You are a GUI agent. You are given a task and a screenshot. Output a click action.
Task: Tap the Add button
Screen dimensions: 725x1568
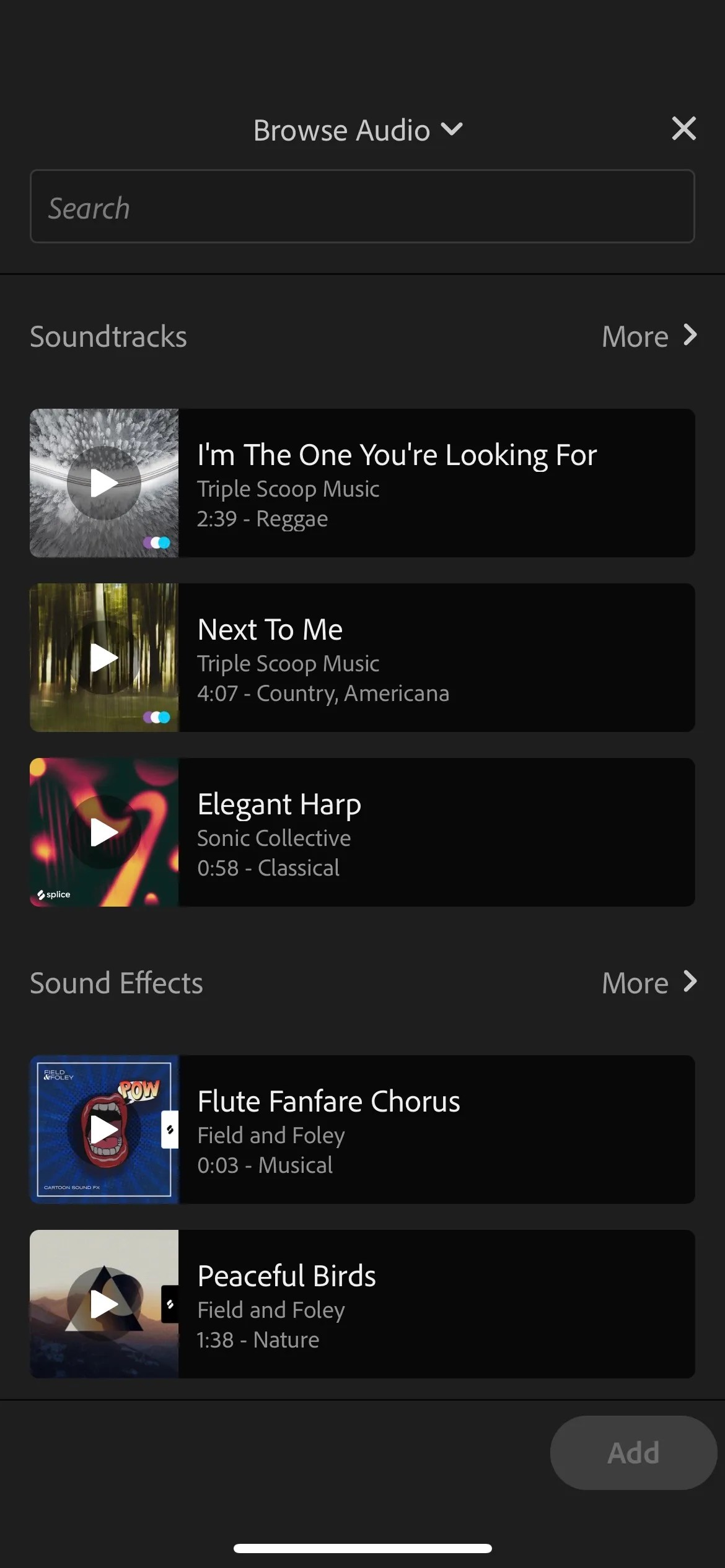[633, 1453]
